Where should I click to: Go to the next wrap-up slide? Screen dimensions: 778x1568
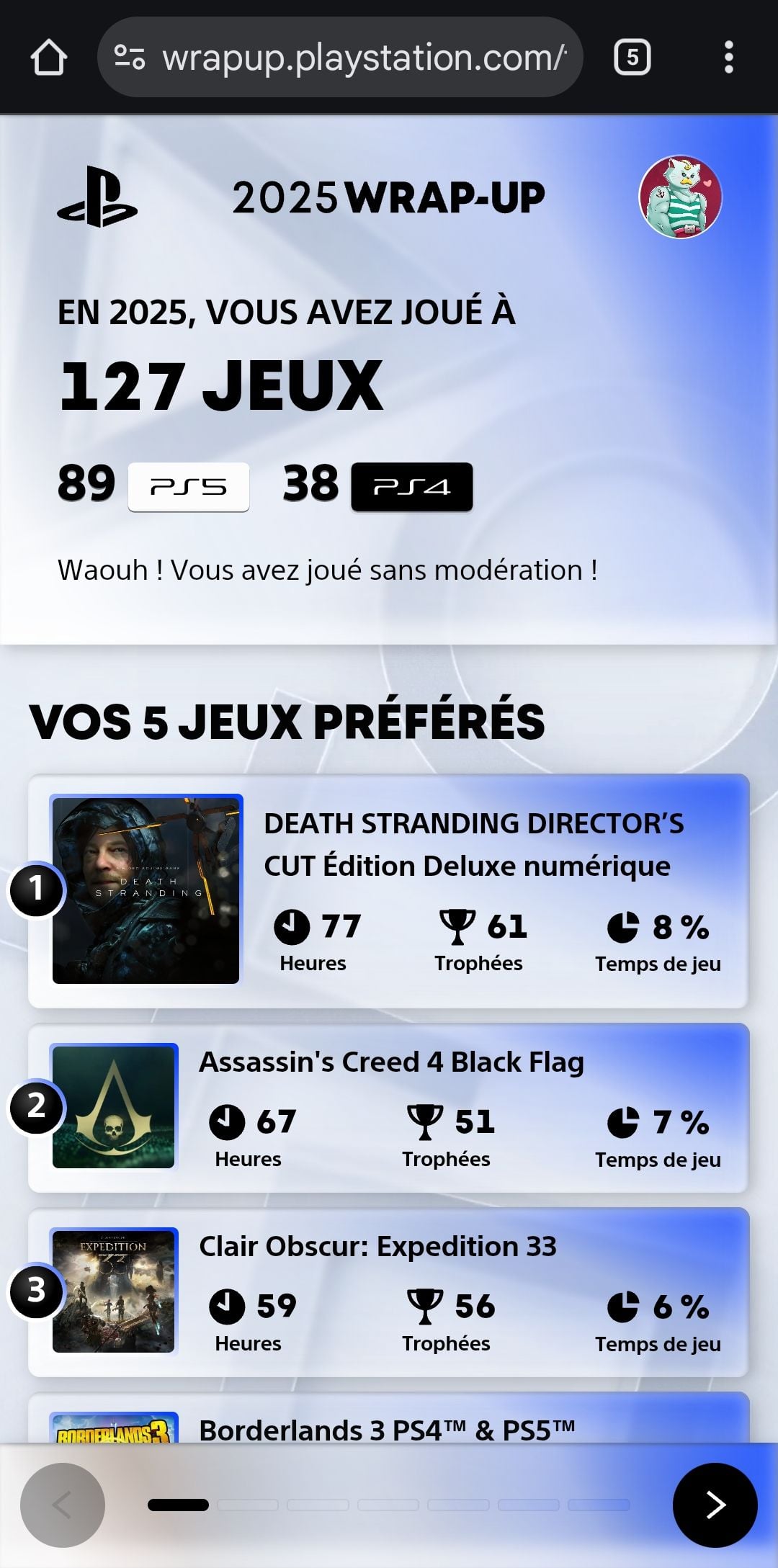tap(715, 1505)
